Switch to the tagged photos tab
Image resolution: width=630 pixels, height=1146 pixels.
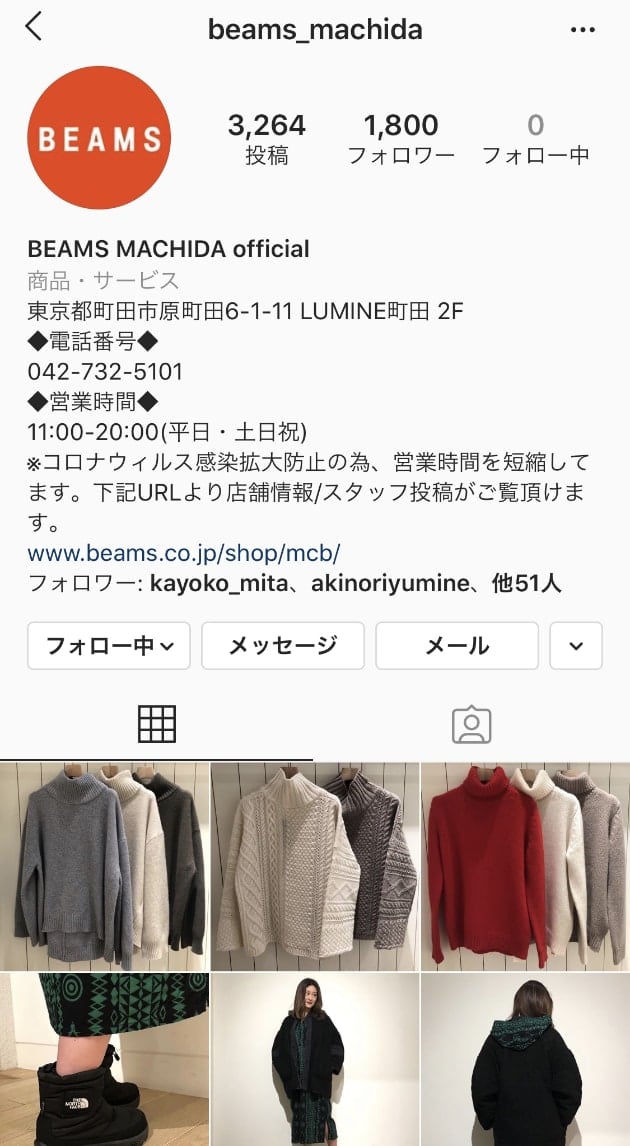pyautogui.click(x=471, y=724)
